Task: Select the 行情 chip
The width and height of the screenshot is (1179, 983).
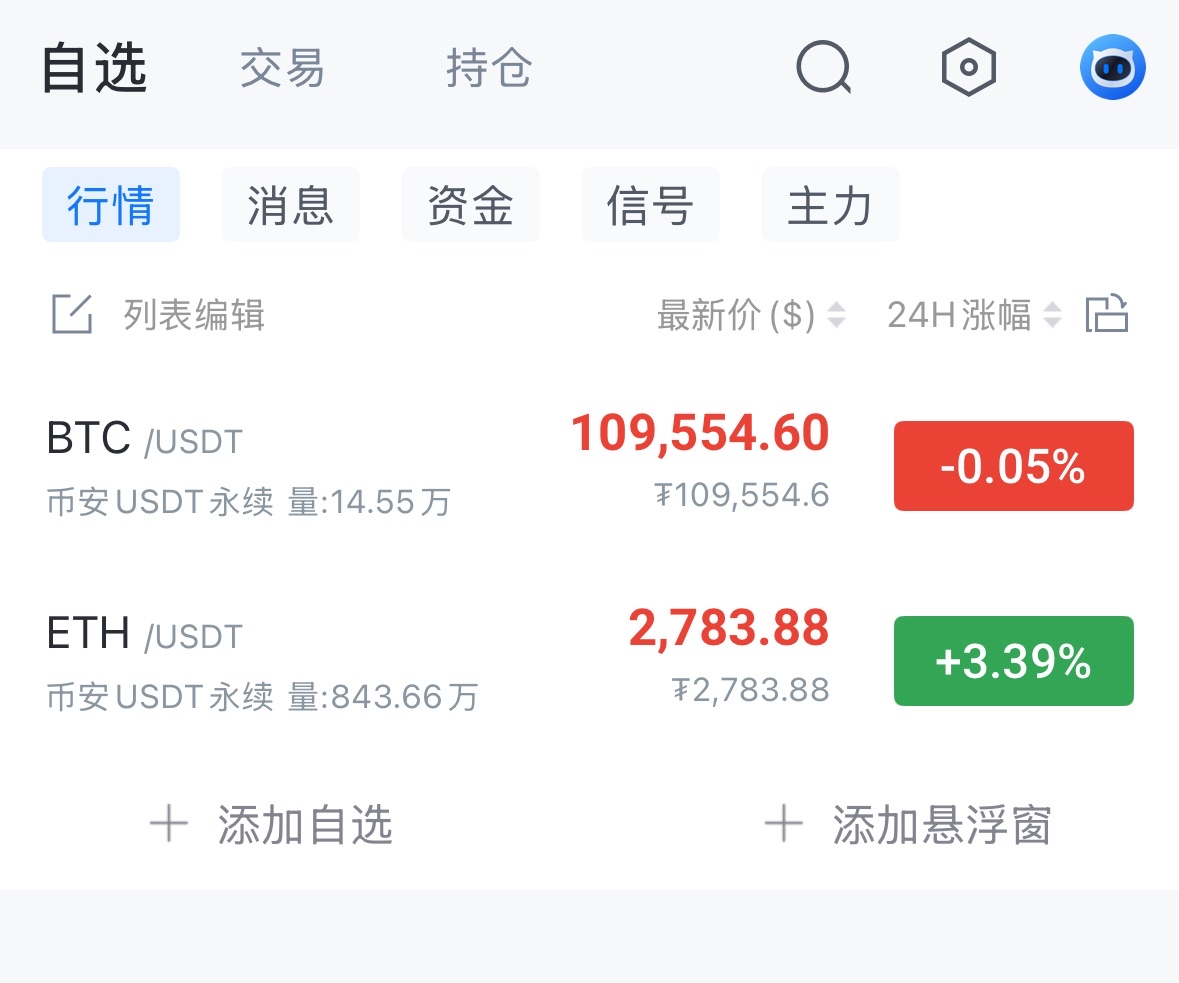Action: 110,205
